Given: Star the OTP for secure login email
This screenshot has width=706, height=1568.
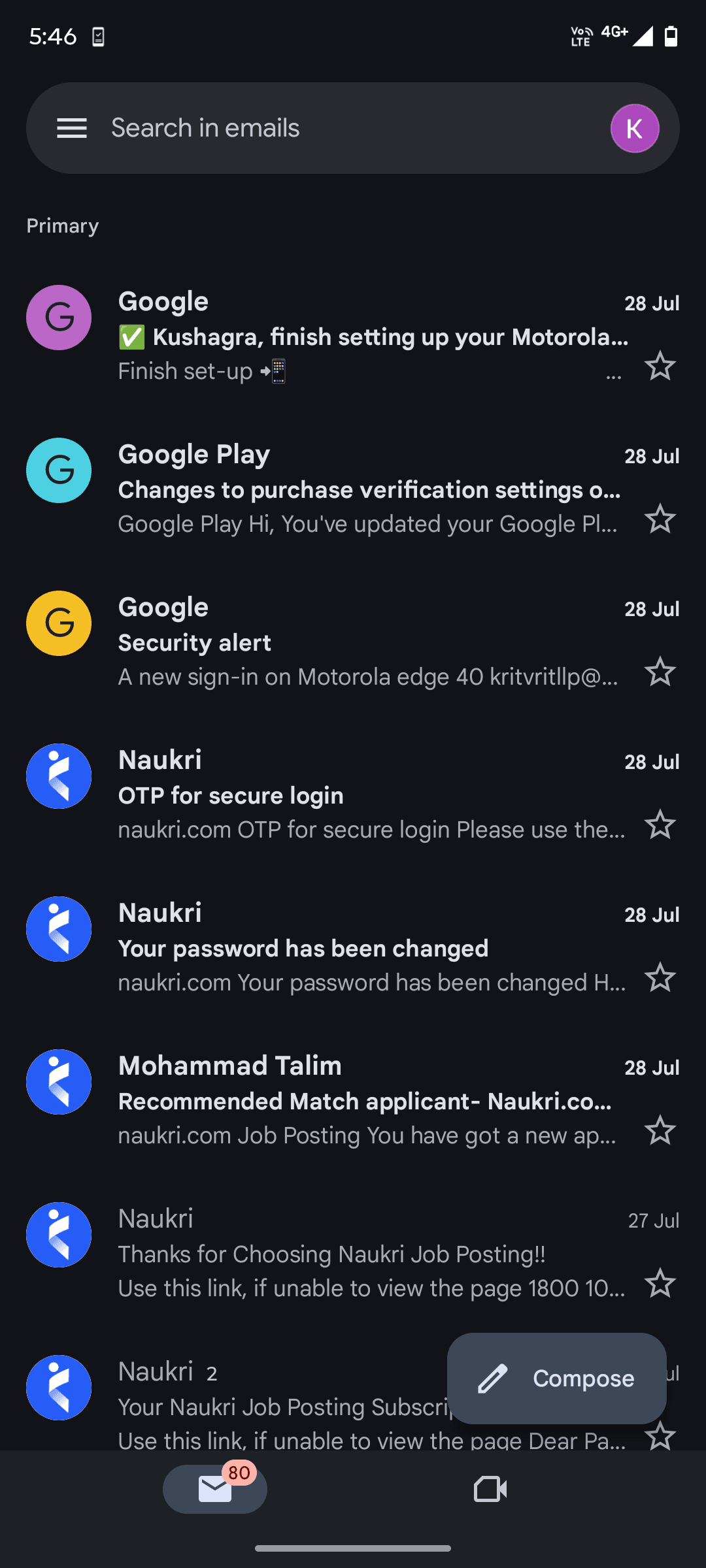Looking at the screenshot, I should click(x=660, y=825).
